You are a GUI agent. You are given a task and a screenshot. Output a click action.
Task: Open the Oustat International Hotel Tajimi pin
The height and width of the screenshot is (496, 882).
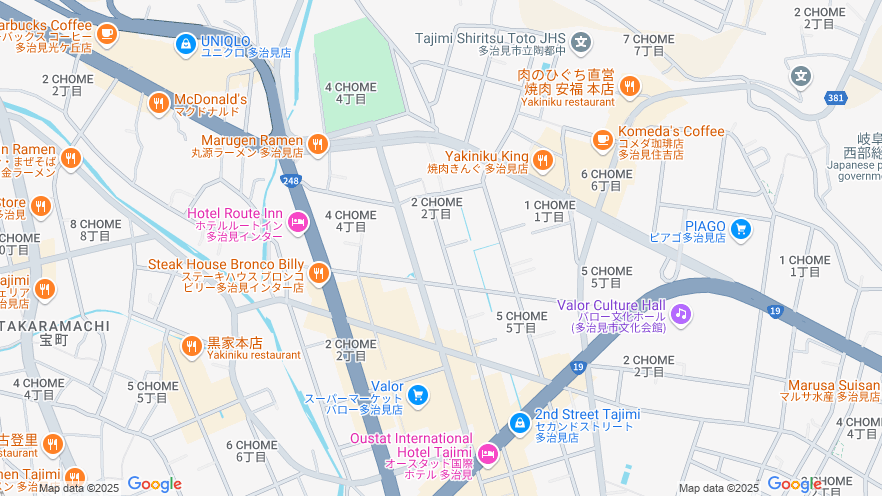pyautogui.click(x=487, y=453)
